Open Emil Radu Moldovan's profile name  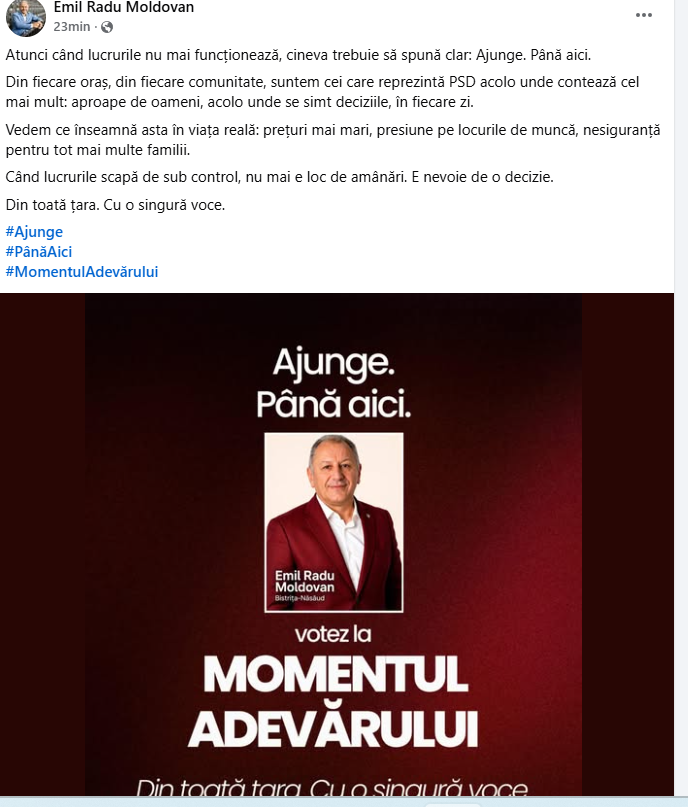(x=124, y=8)
